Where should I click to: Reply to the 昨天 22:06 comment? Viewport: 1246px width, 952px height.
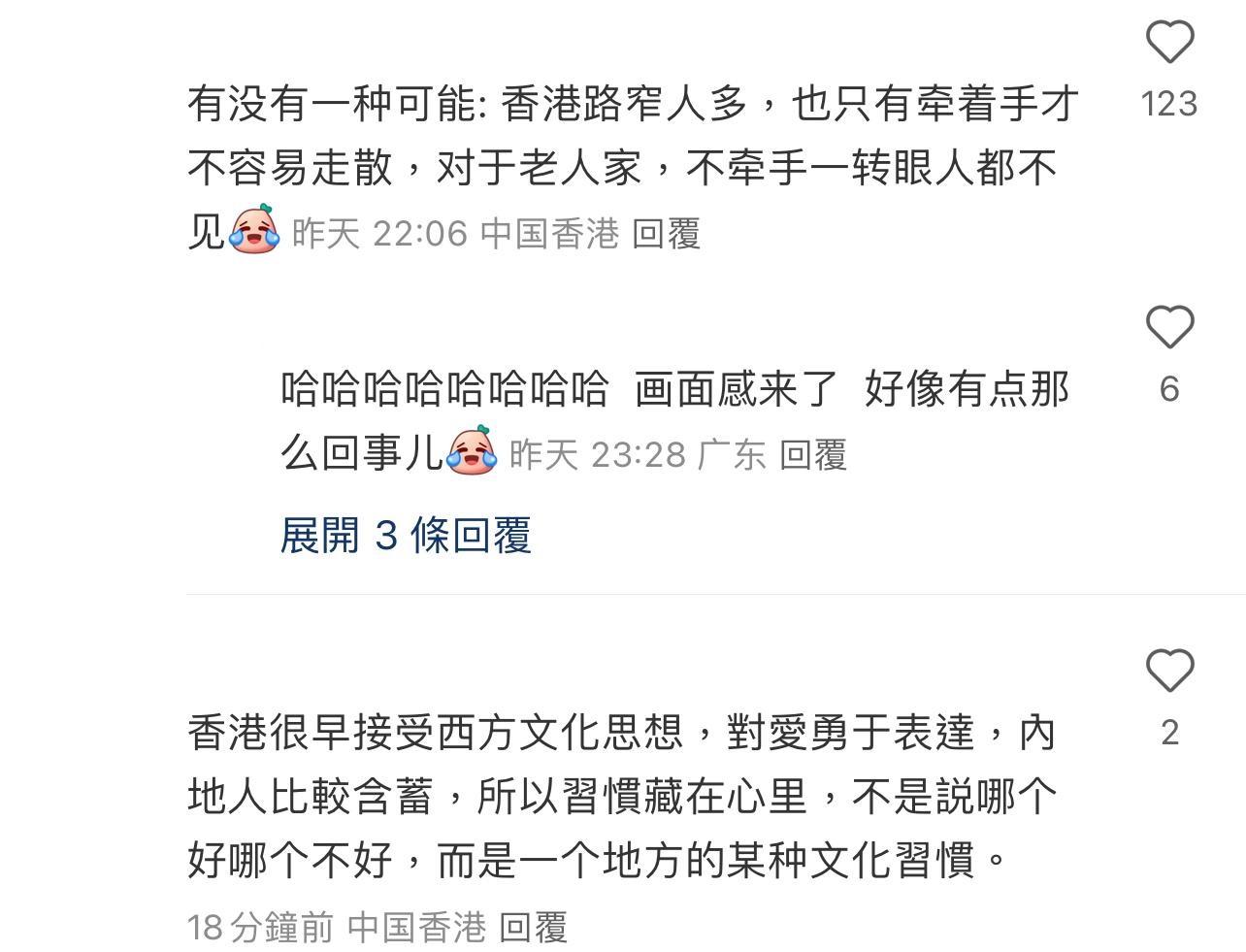[666, 234]
